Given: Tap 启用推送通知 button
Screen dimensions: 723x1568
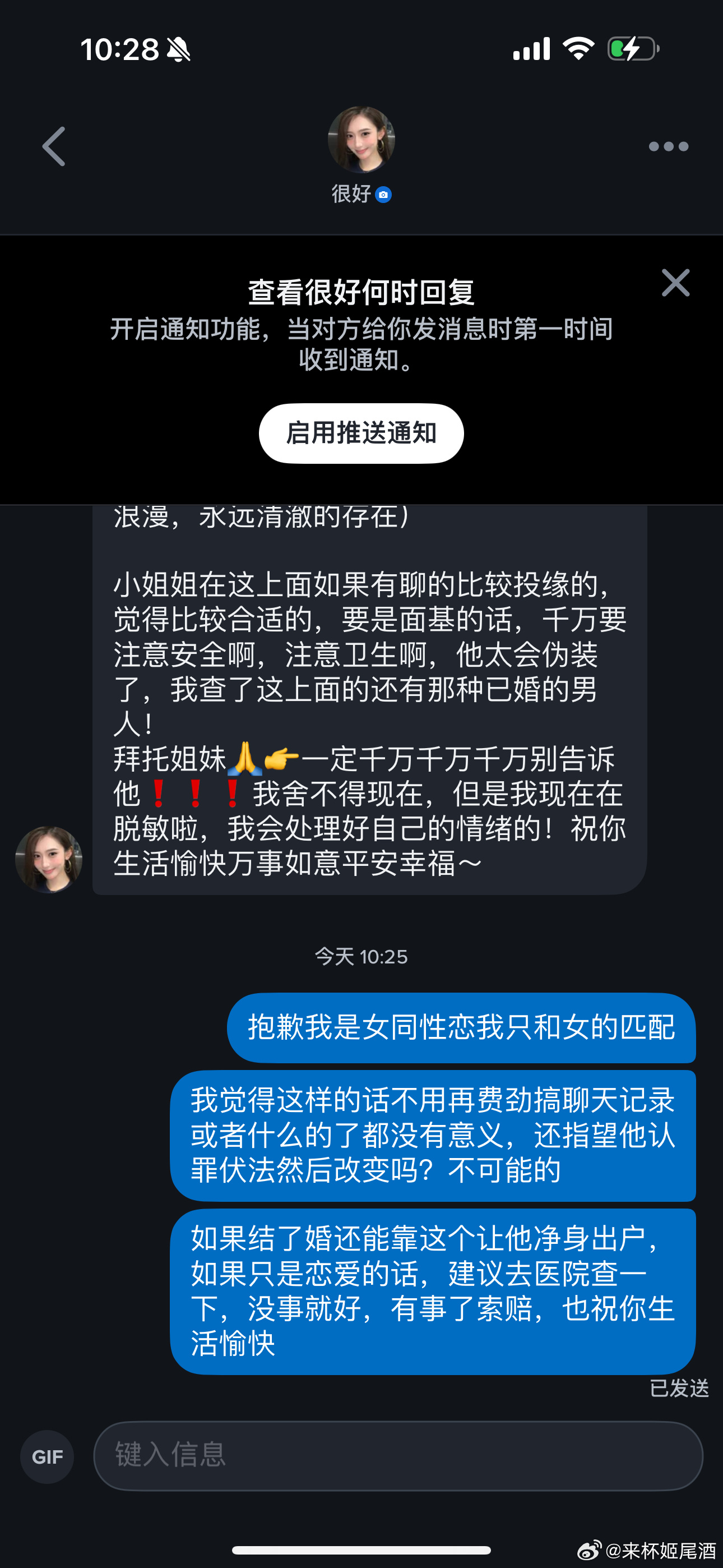Looking at the screenshot, I should click(x=361, y=433).
